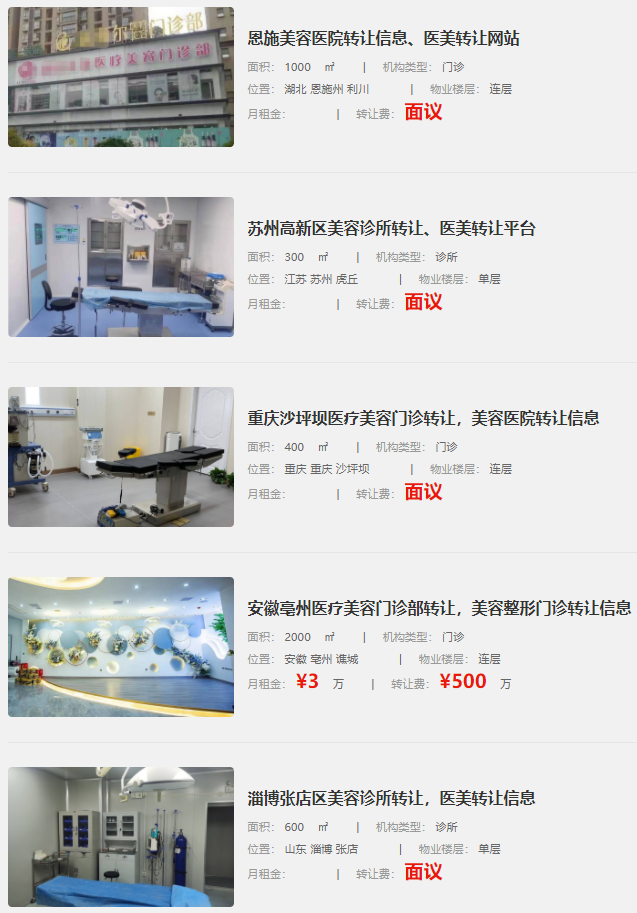Open the 淄博张店区美容诊所转让 listing
The image size is (637, 913).
391,798
